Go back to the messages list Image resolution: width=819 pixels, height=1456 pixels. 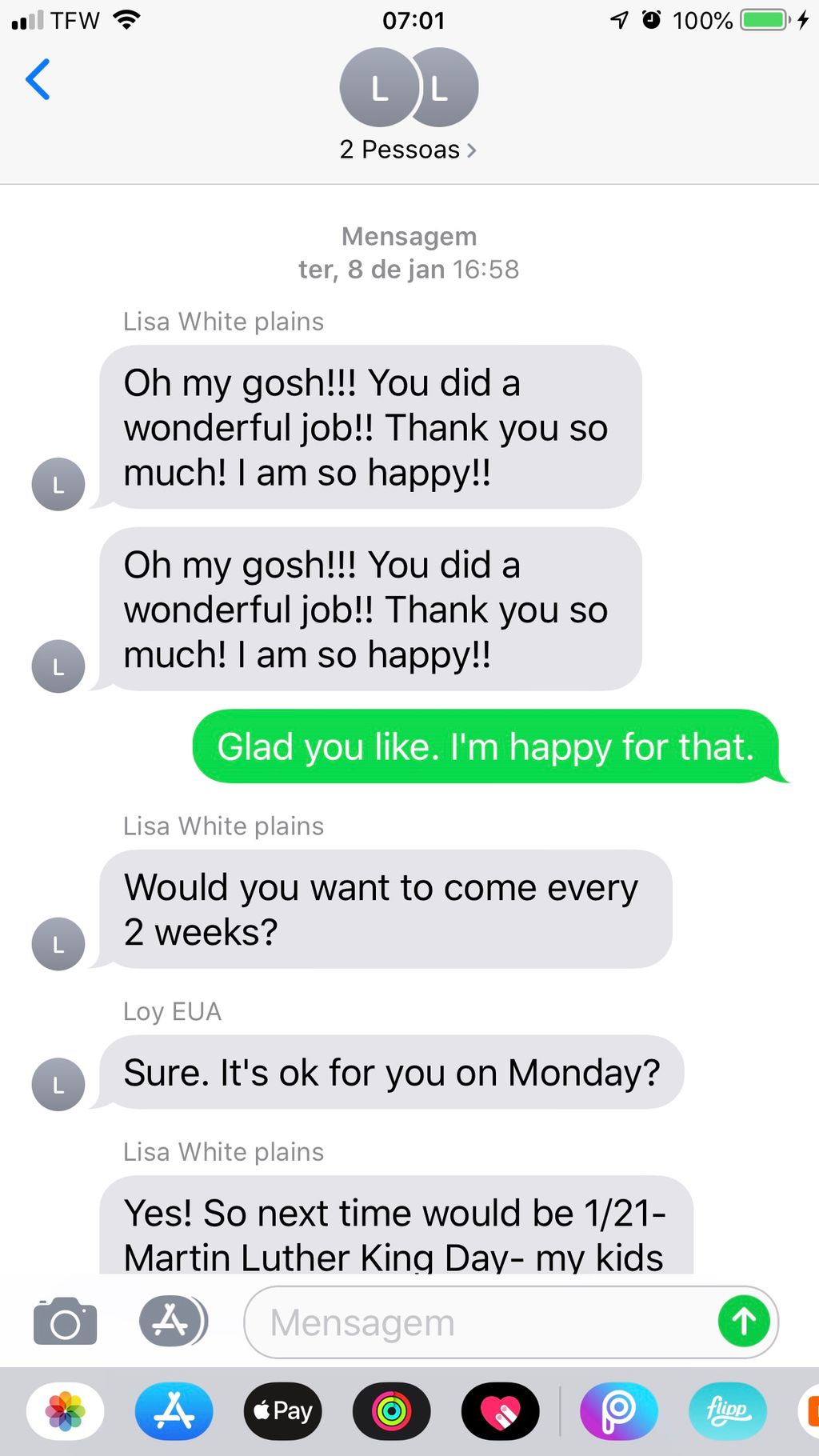tap(38, 79)
